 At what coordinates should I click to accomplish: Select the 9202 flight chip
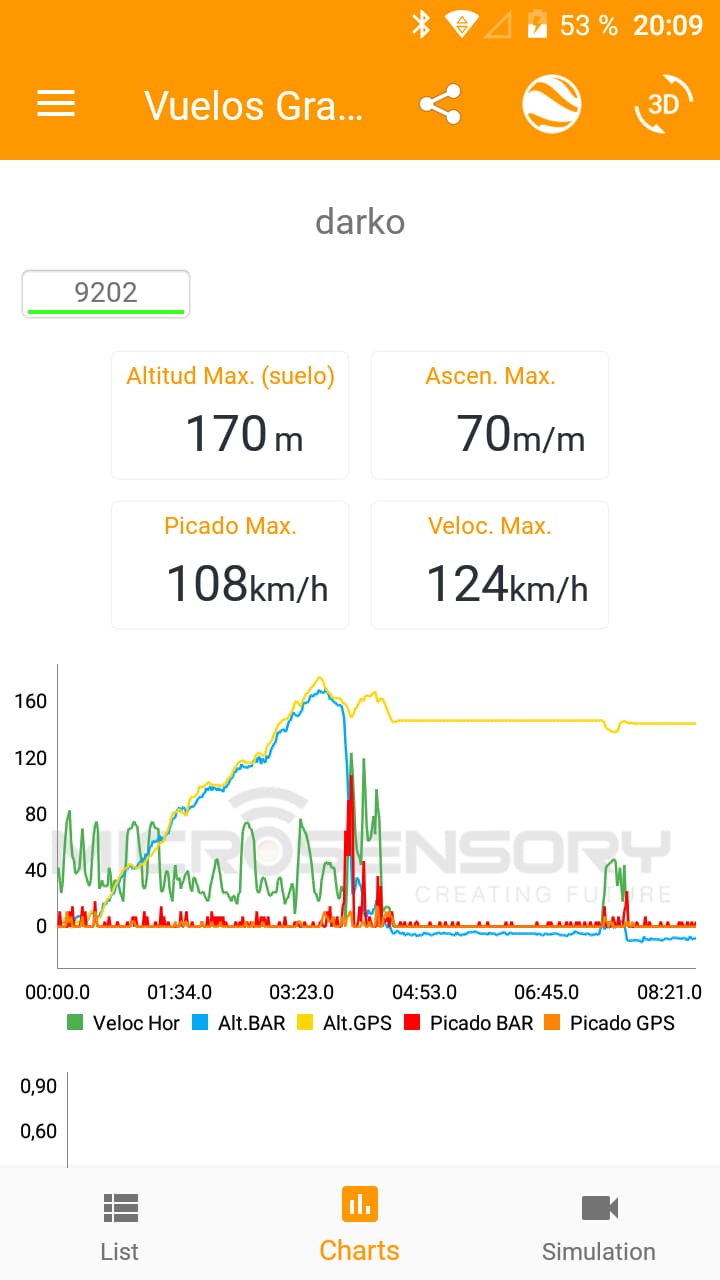tap(106, 294)
